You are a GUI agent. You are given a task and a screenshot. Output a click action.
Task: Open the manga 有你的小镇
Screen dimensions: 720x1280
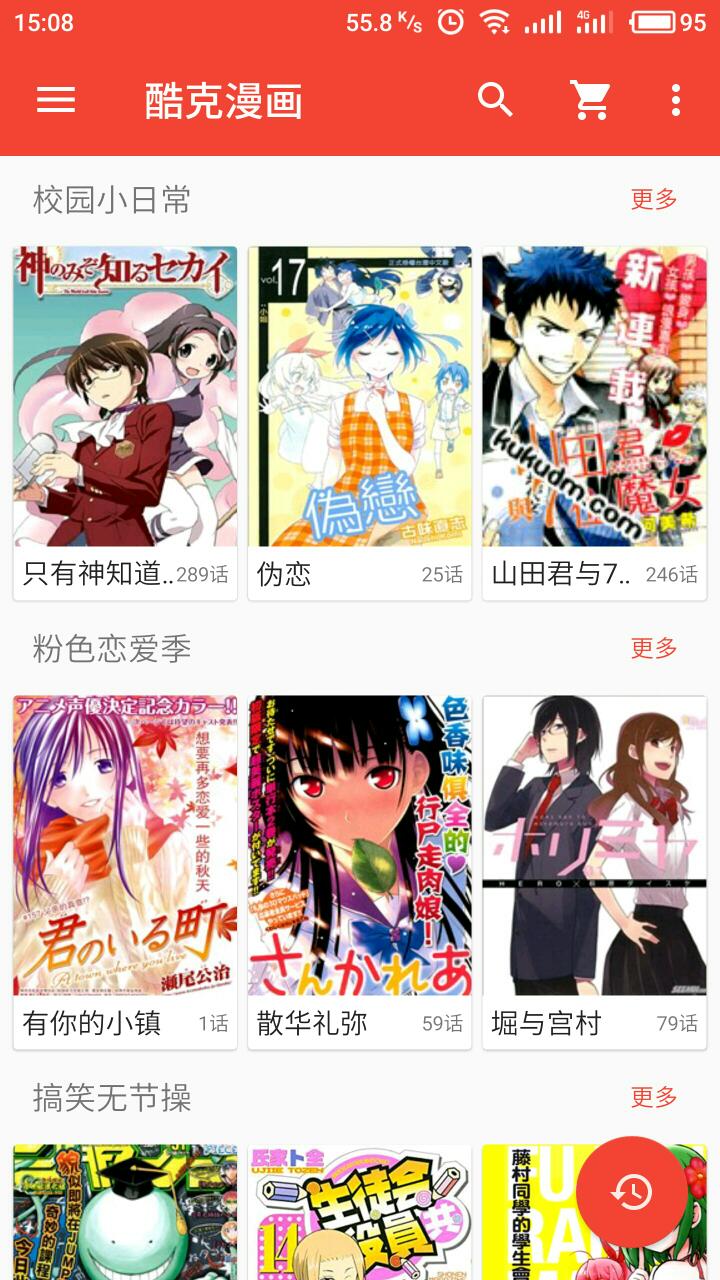(125, 870)
